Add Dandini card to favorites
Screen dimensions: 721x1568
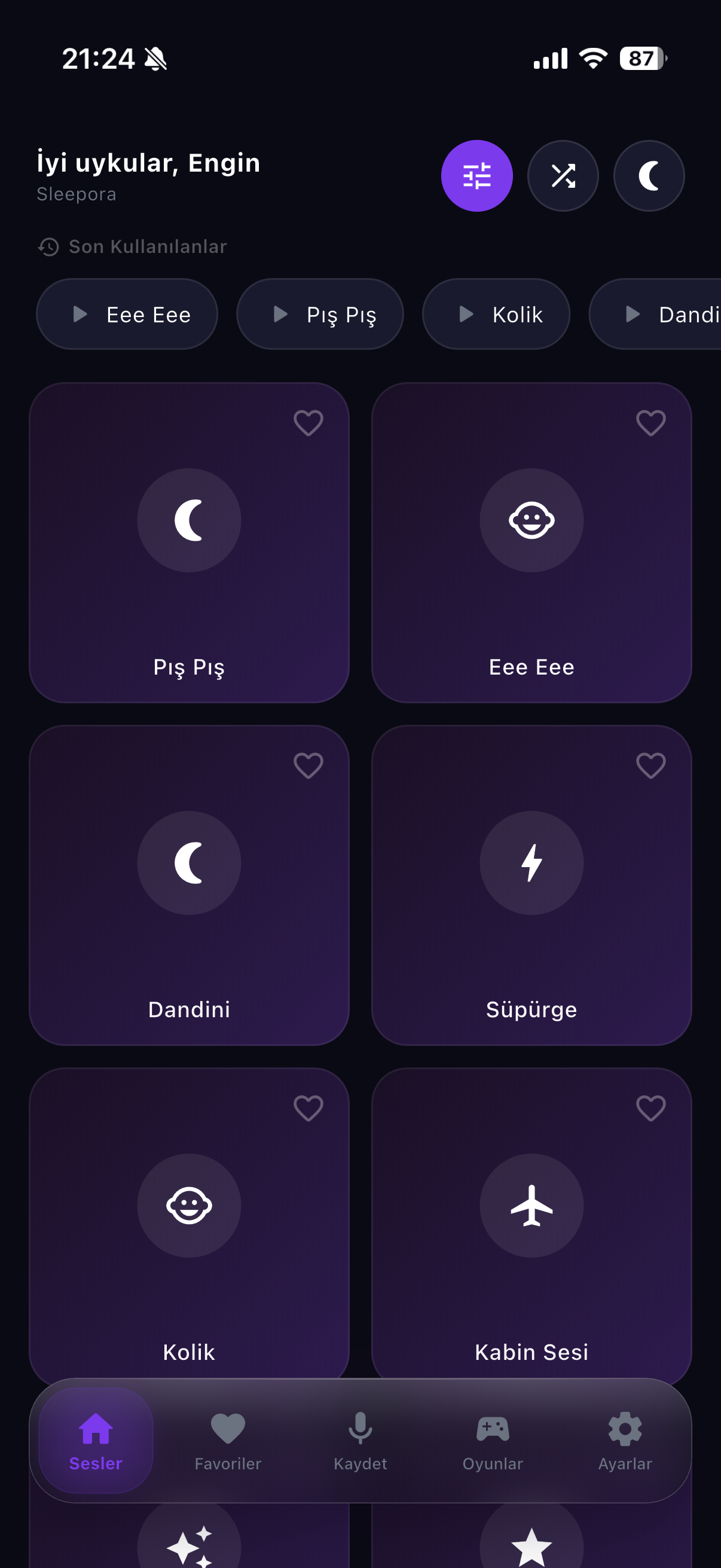(308, 765)
